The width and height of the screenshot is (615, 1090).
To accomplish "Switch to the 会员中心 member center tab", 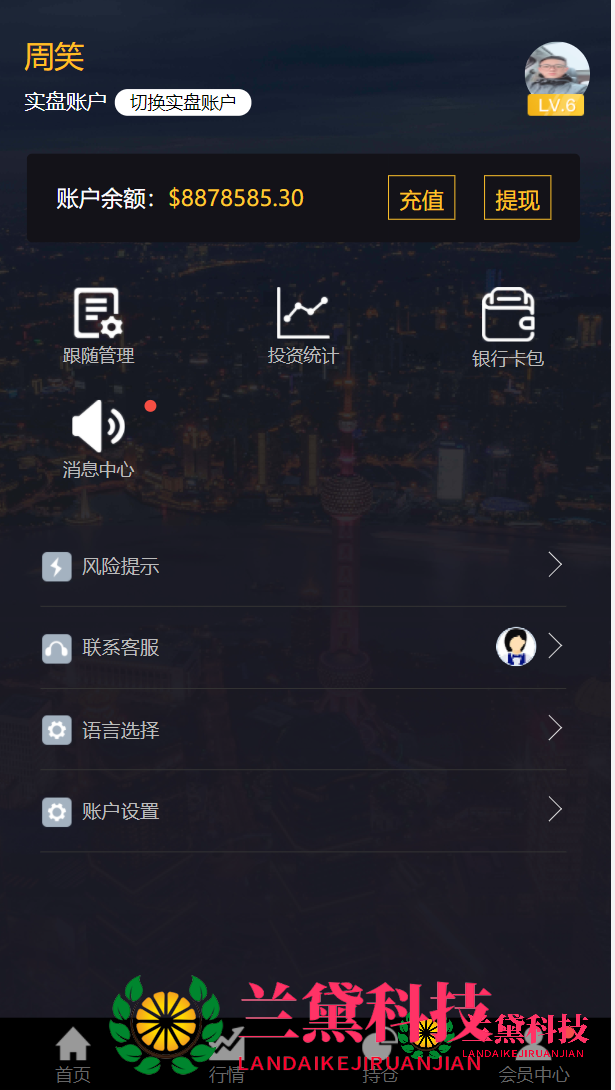I will (534, 1056).
